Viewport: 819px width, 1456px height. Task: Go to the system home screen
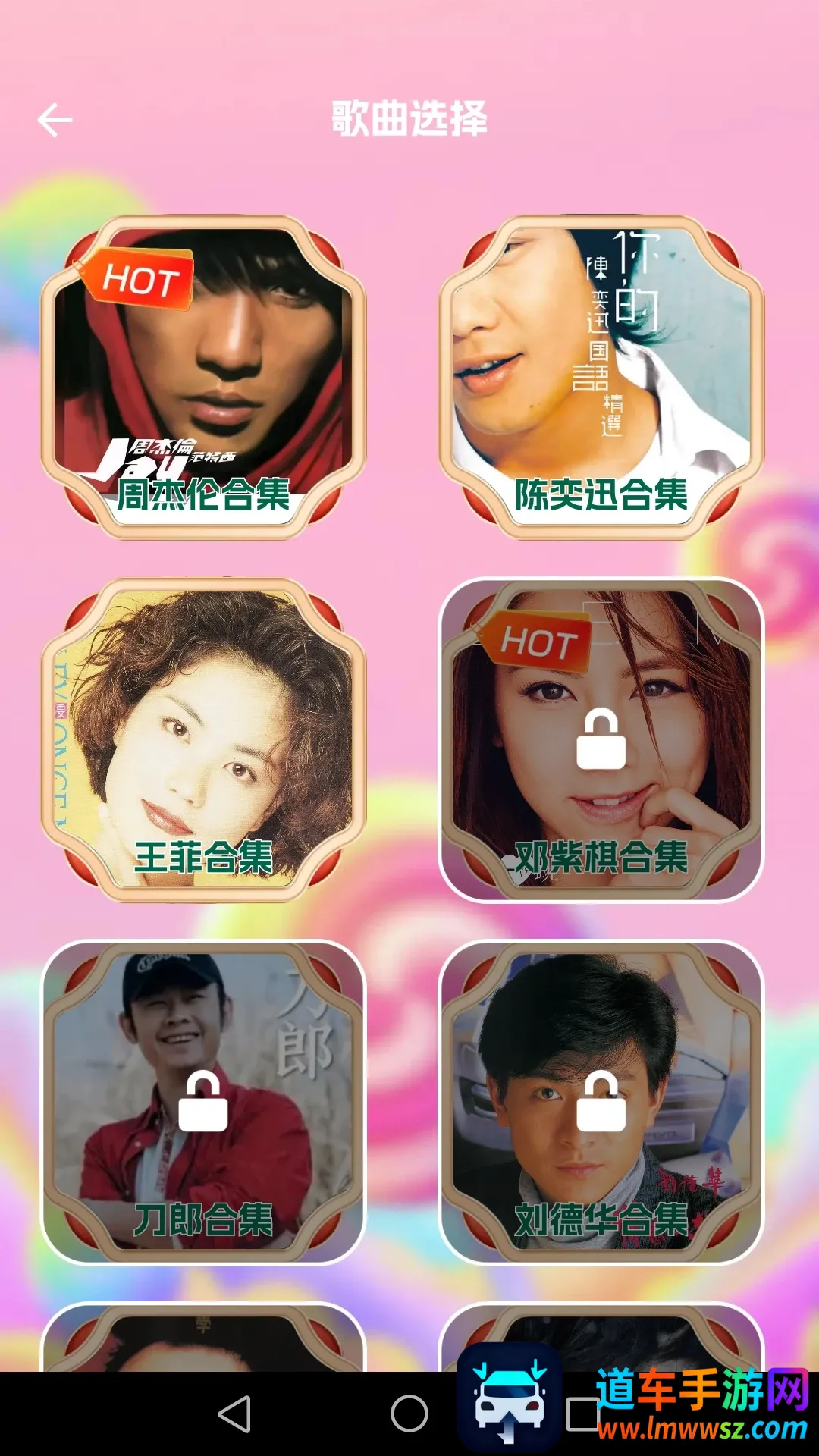click(409, 1414)
